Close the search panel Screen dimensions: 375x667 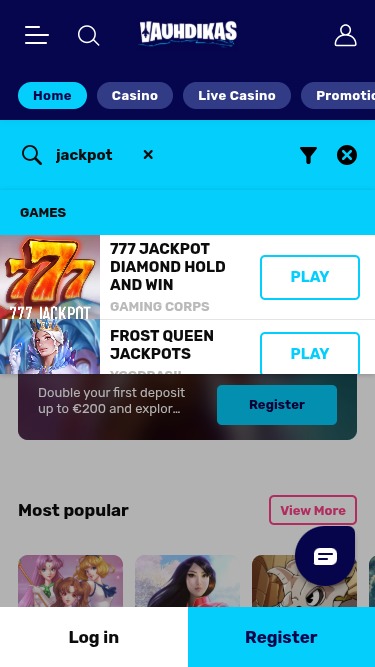(x=347, y=155)
